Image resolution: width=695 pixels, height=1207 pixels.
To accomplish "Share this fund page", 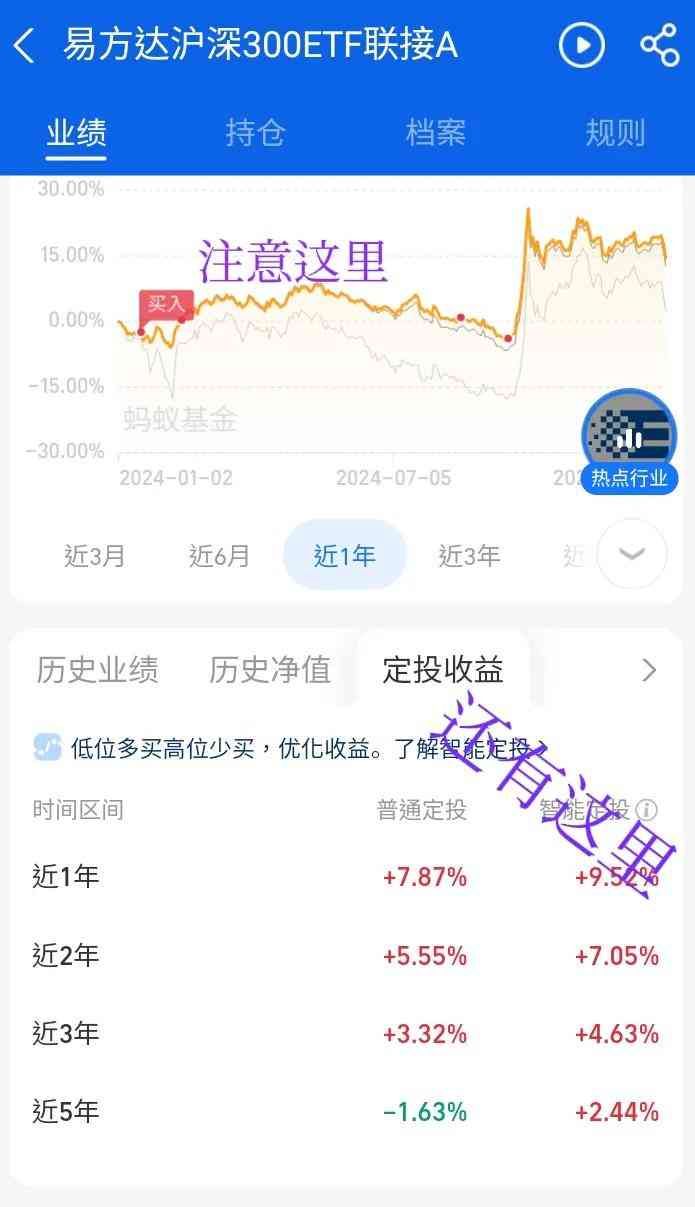I will [x=659, y=46].
